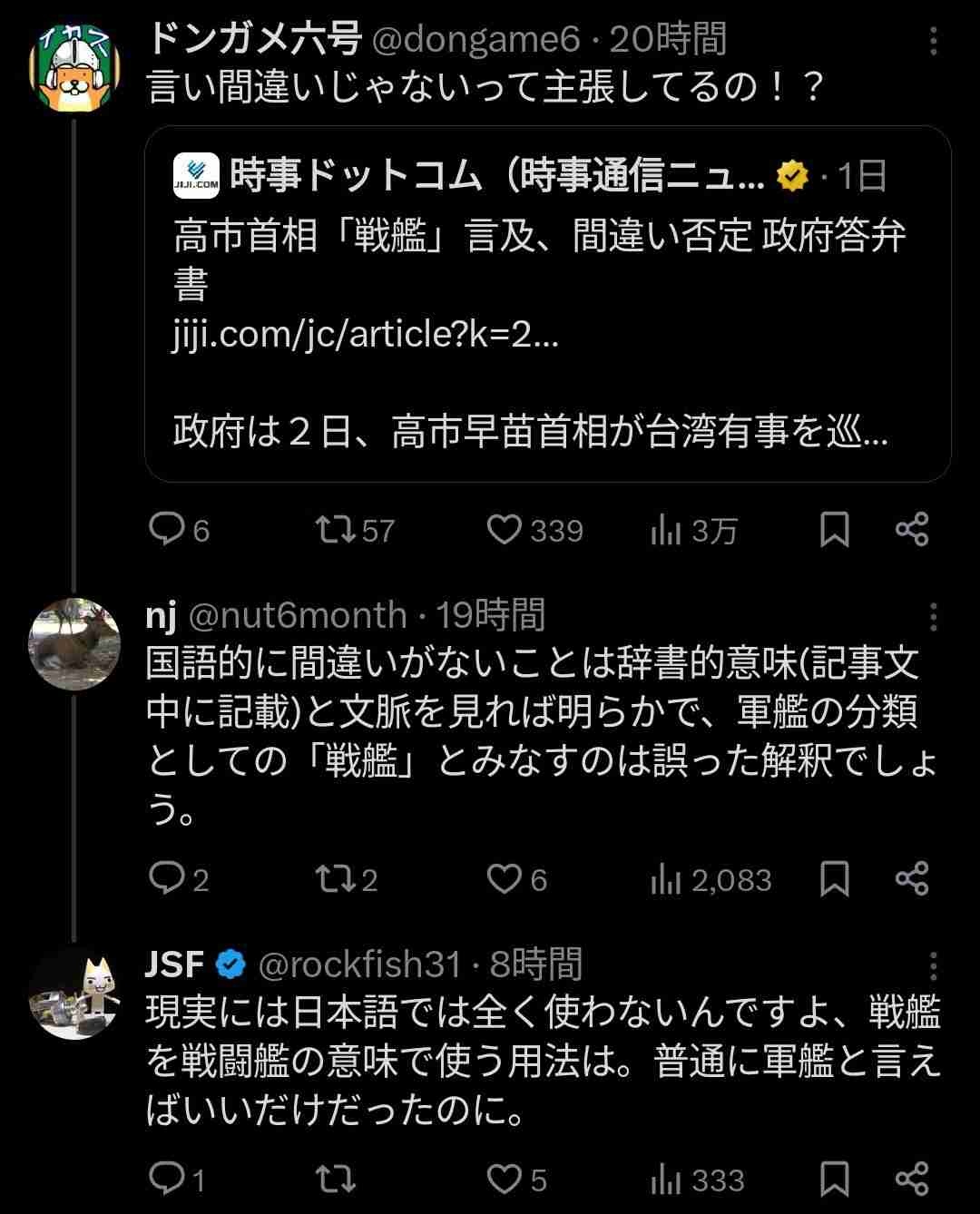
Task: View analytics of JSF's reply
Action: tap(697, 1180)
